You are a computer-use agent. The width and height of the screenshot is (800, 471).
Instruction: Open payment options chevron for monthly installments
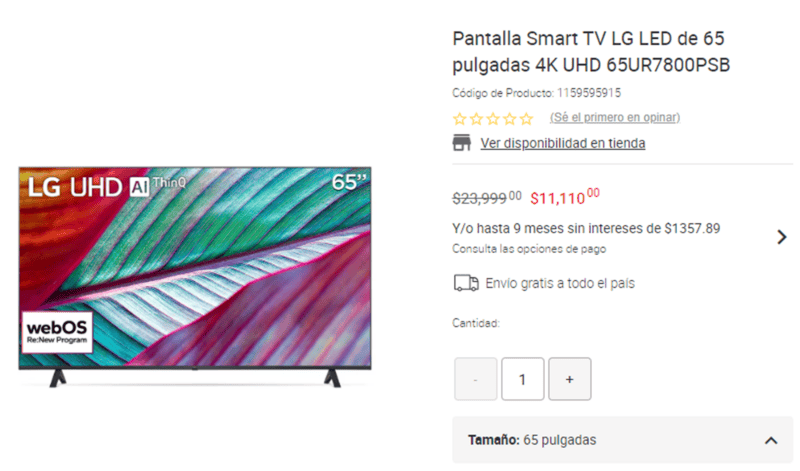click(x=782, y=237)
